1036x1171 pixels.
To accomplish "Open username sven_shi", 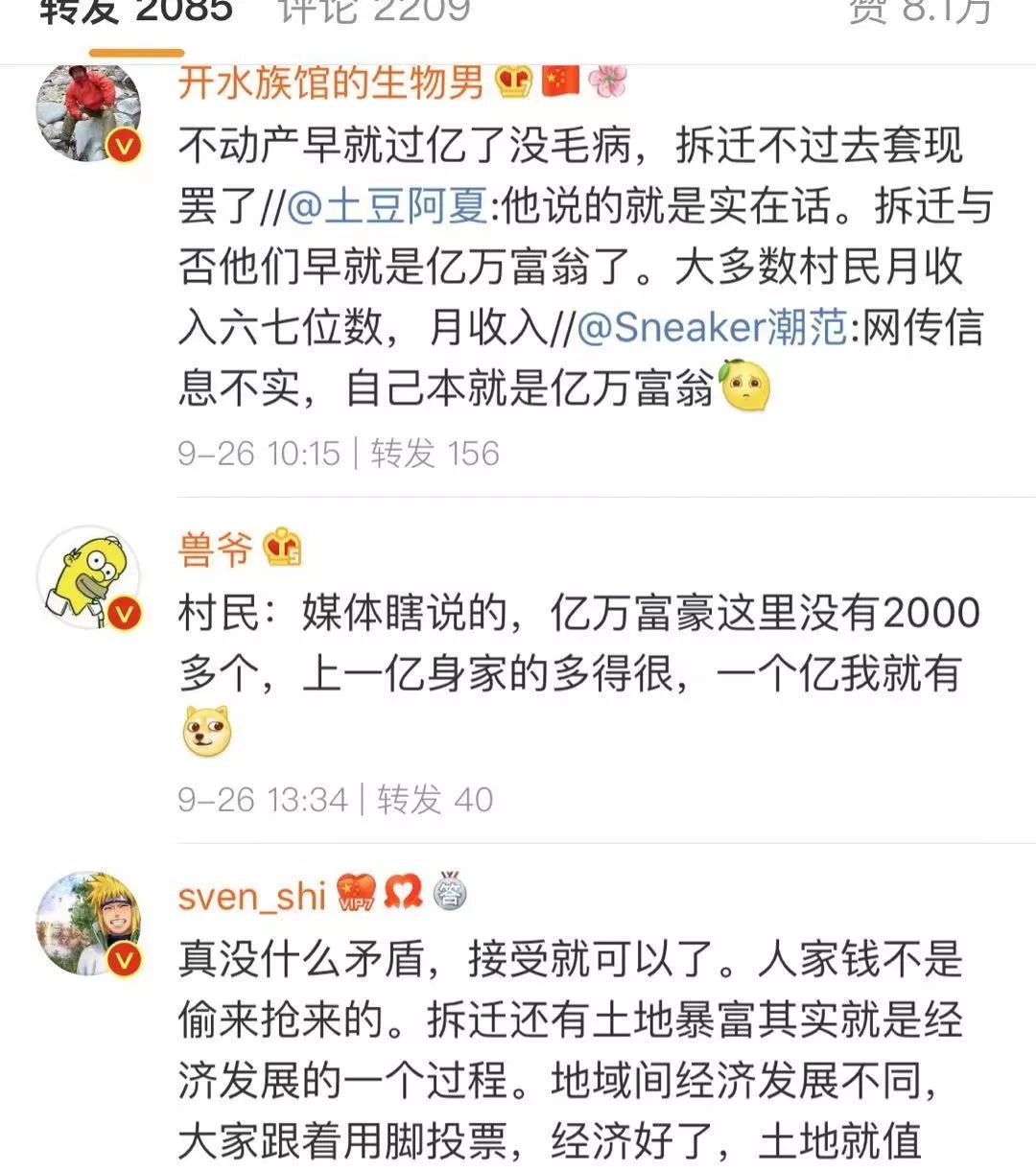I will pyautogui.click(x=252, y=896).
